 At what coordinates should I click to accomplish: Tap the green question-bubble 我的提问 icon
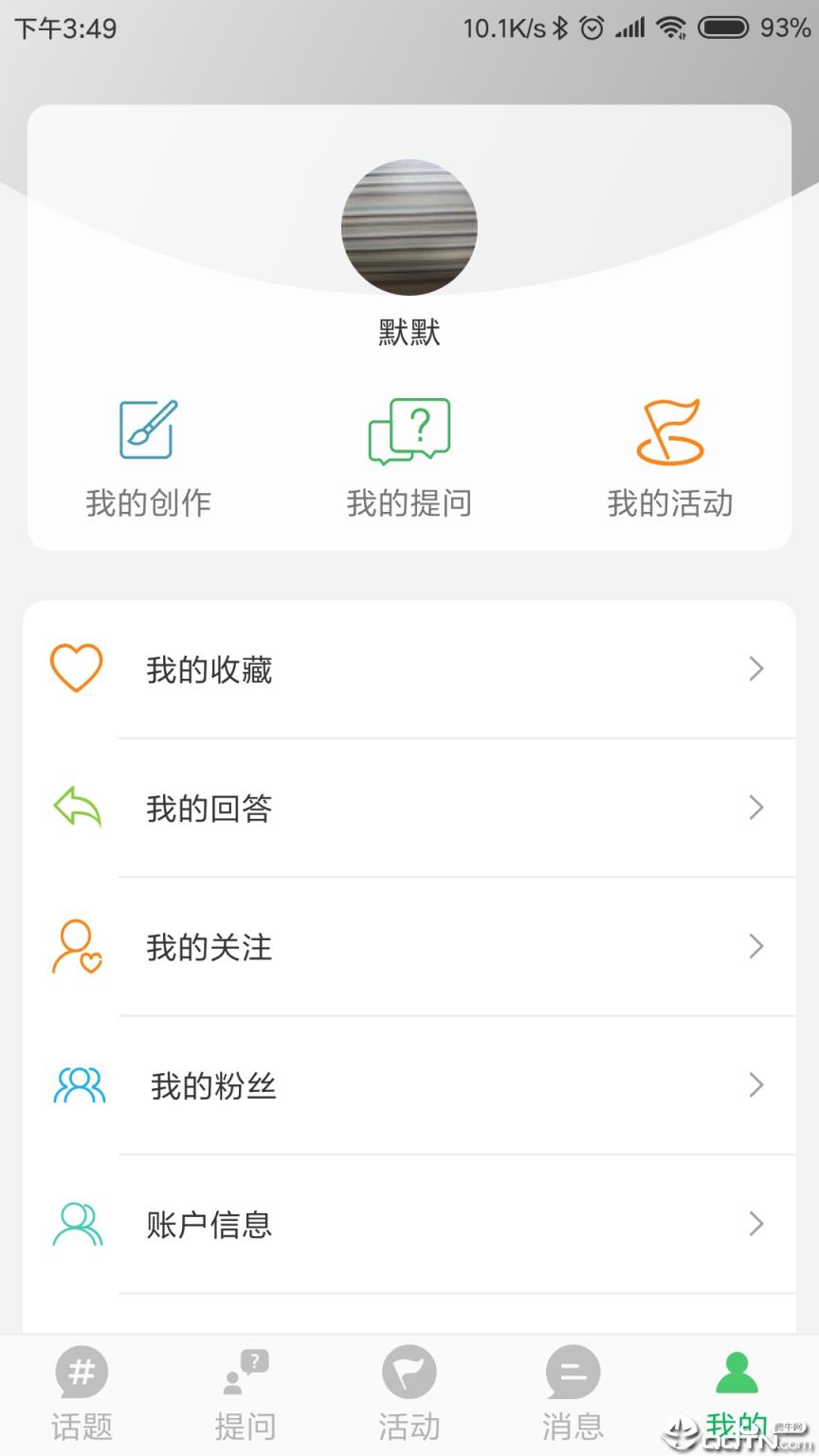(x=409, y=428)
